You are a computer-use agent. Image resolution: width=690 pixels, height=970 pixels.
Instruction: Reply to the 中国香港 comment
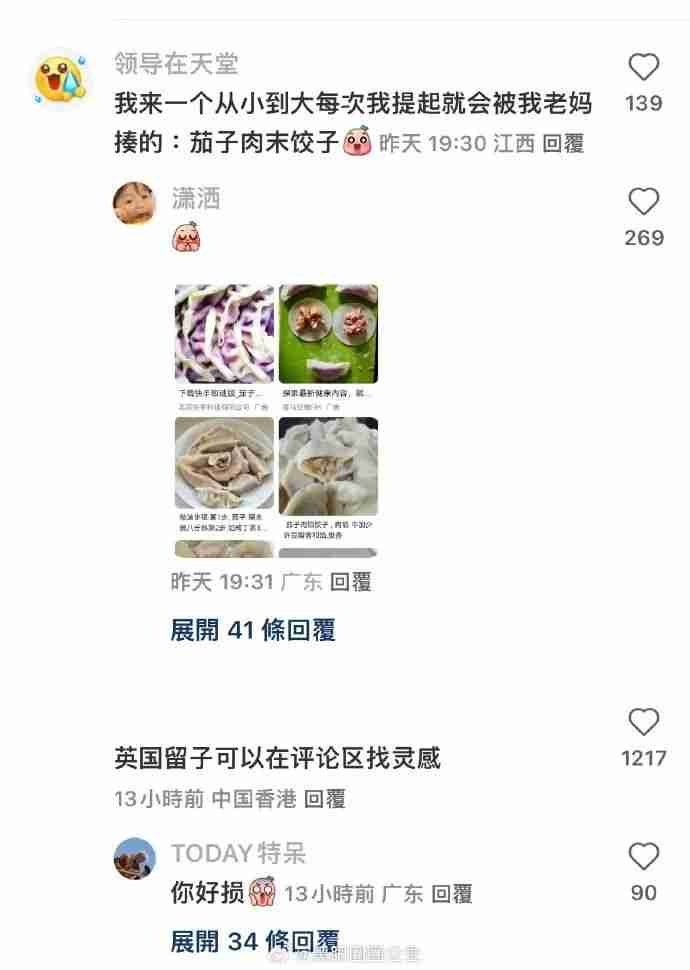(x=325, y=799)
